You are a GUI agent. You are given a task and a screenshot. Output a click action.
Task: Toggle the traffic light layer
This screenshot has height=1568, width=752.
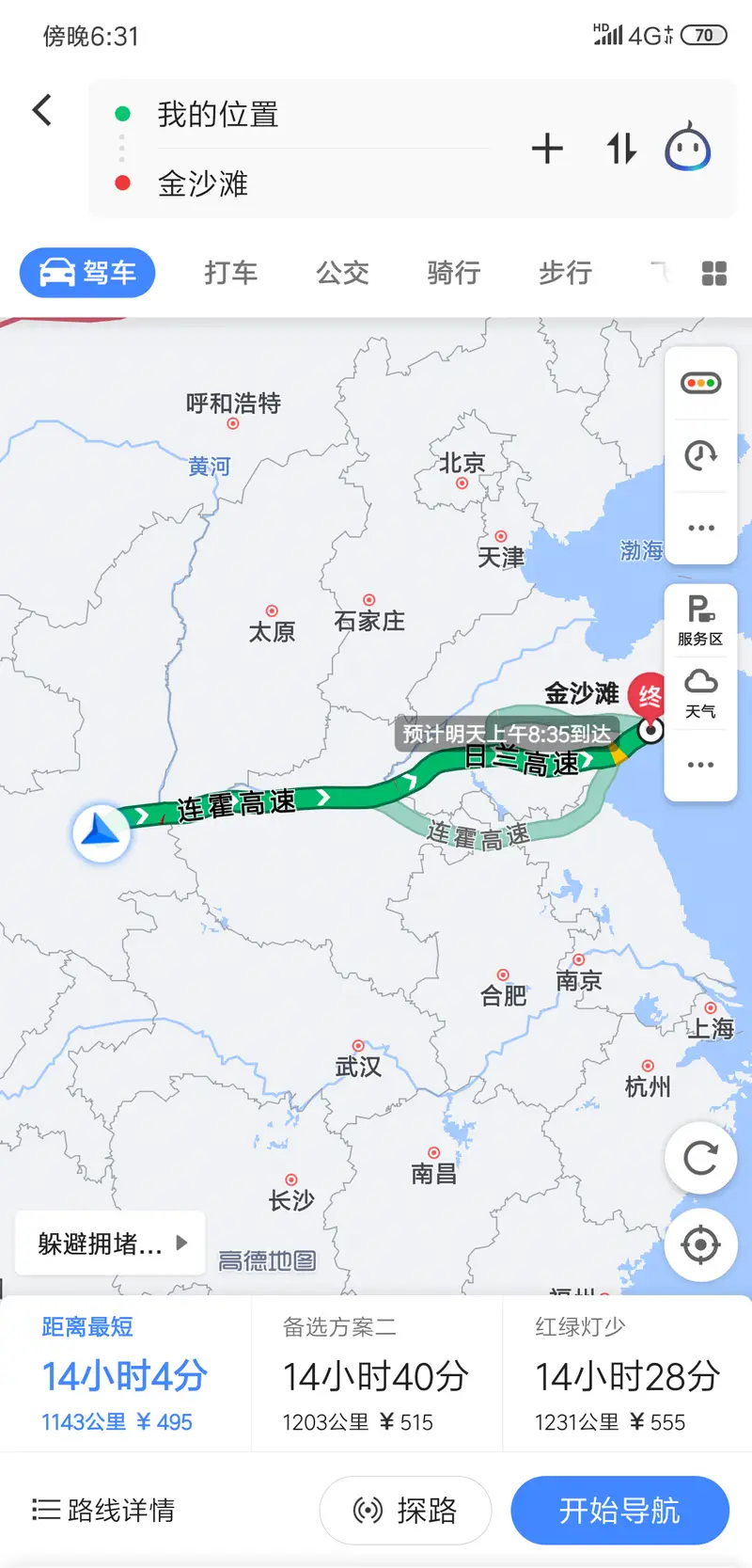click(x=701, y=384)
